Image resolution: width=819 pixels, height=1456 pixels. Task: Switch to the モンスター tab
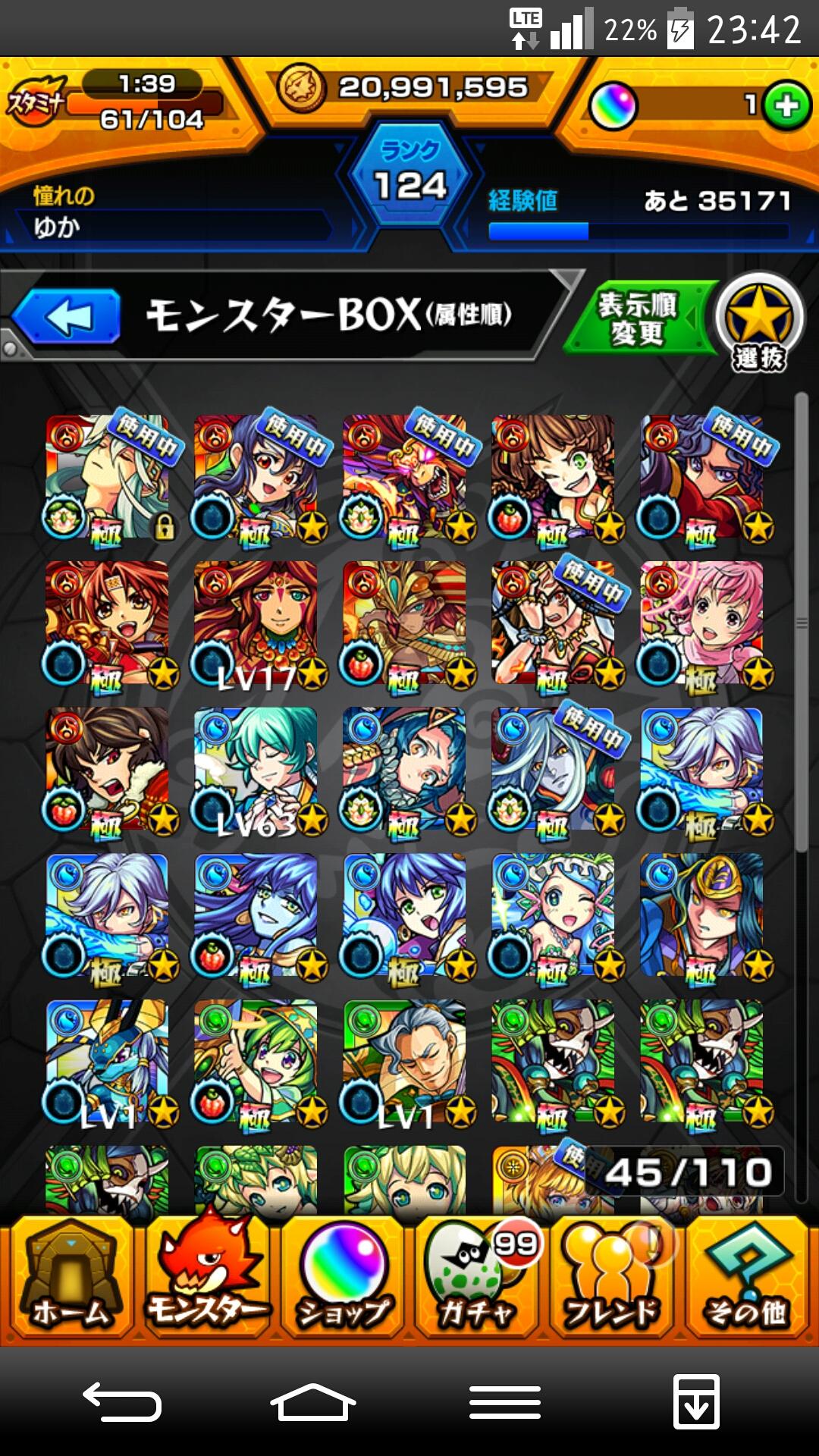[x=207, y=1279]
